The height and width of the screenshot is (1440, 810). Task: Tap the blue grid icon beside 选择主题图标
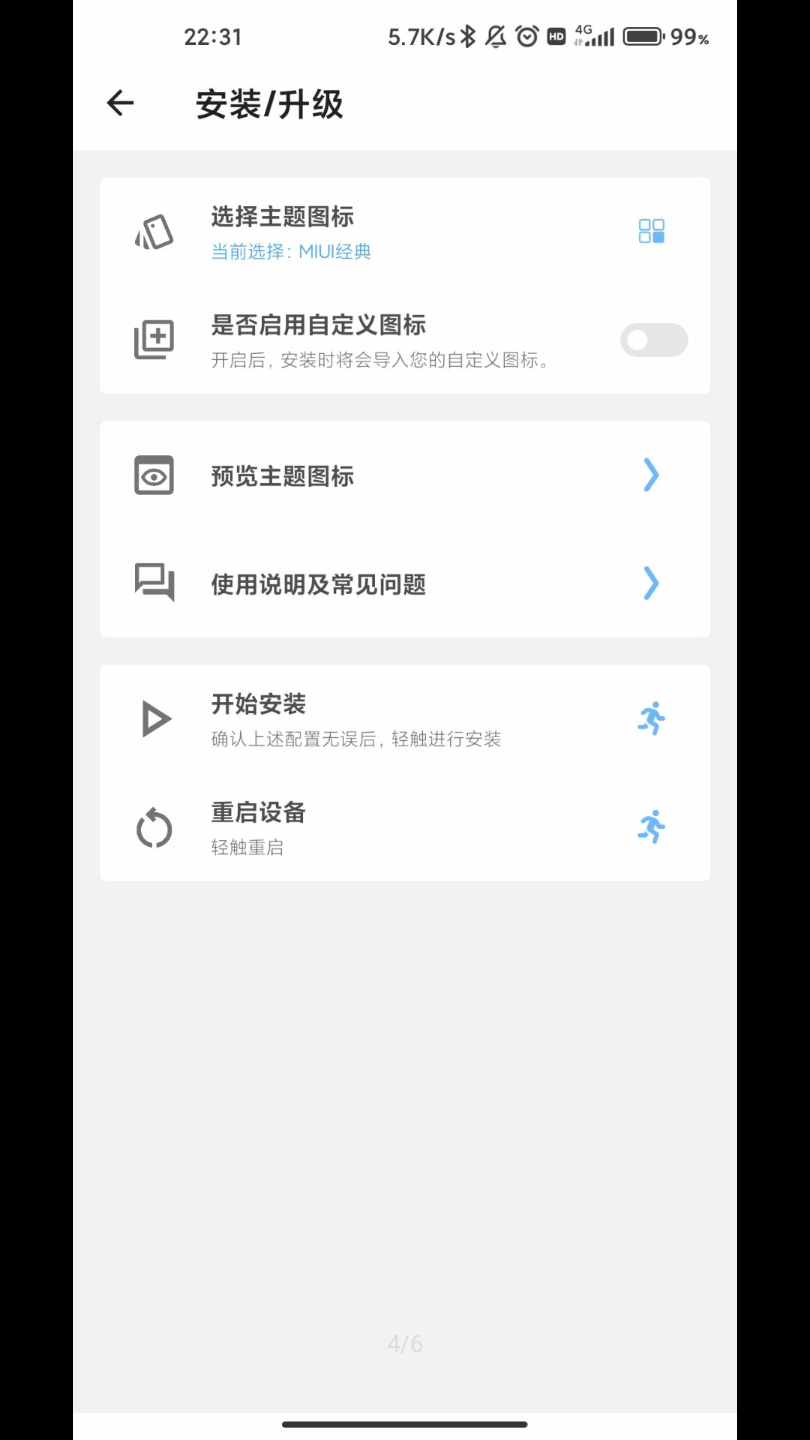651,232
